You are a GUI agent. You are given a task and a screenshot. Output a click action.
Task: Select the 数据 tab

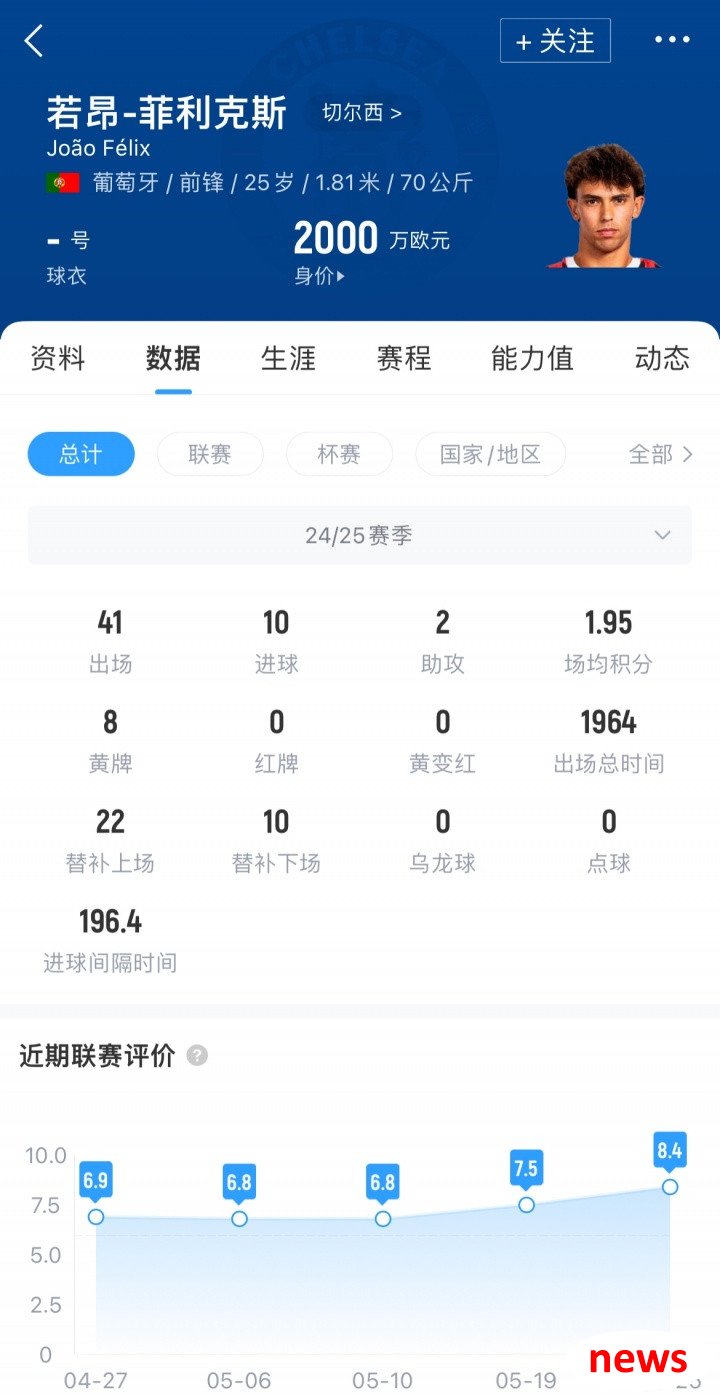click(173, 358)
